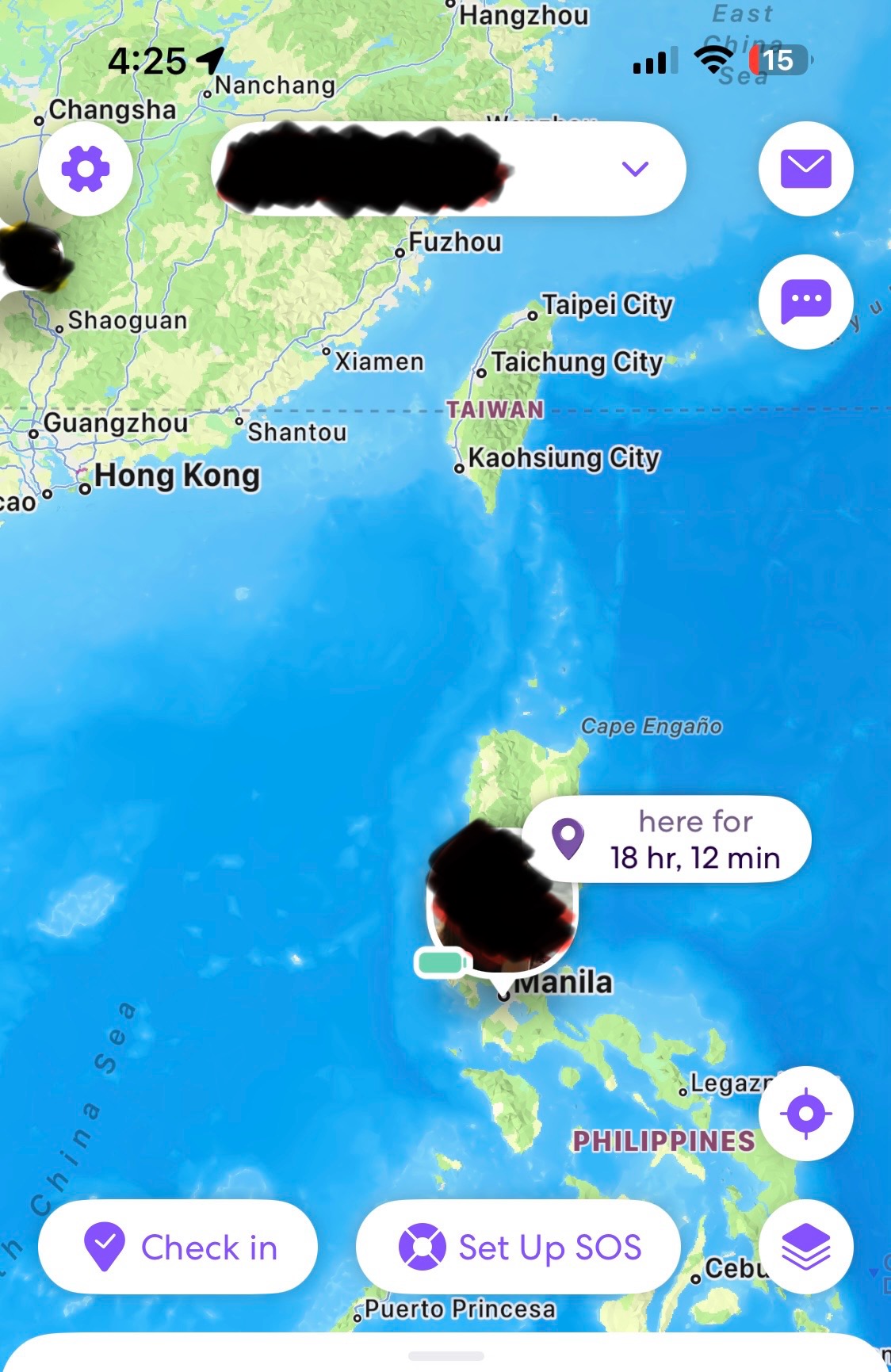891x1372 pixels.
Task: Open the map layers options
Action: [805, 1247]
